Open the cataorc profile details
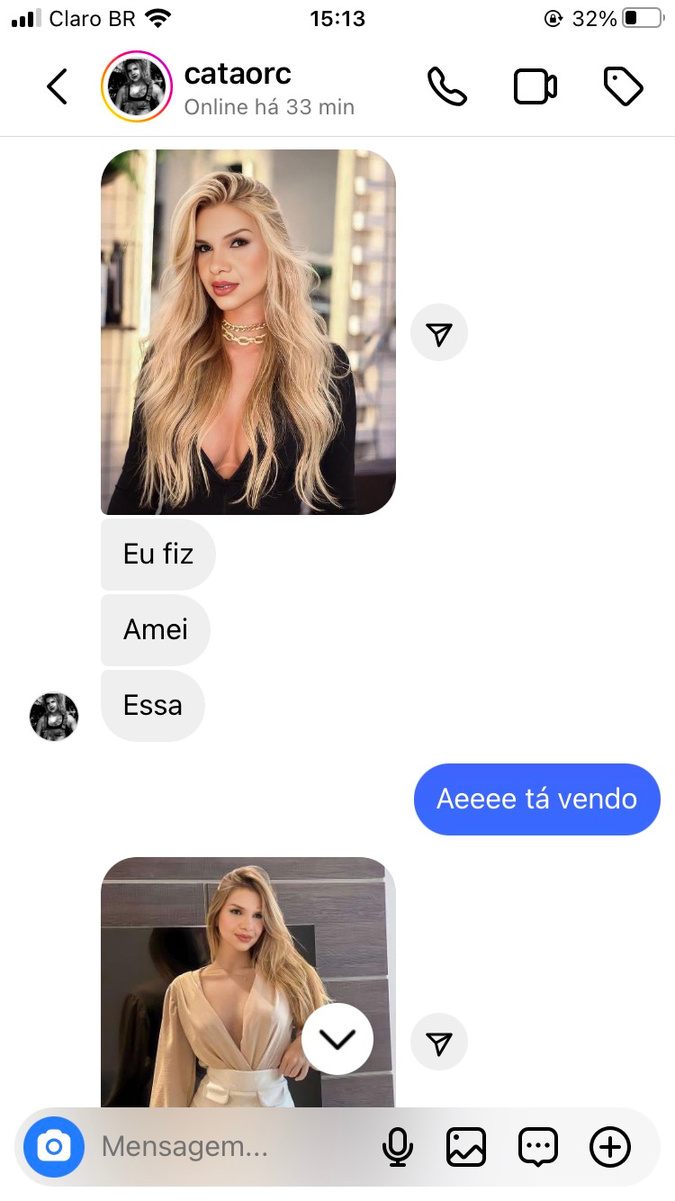The height and width of the screenshot is (1201, 675). point(268,88)
